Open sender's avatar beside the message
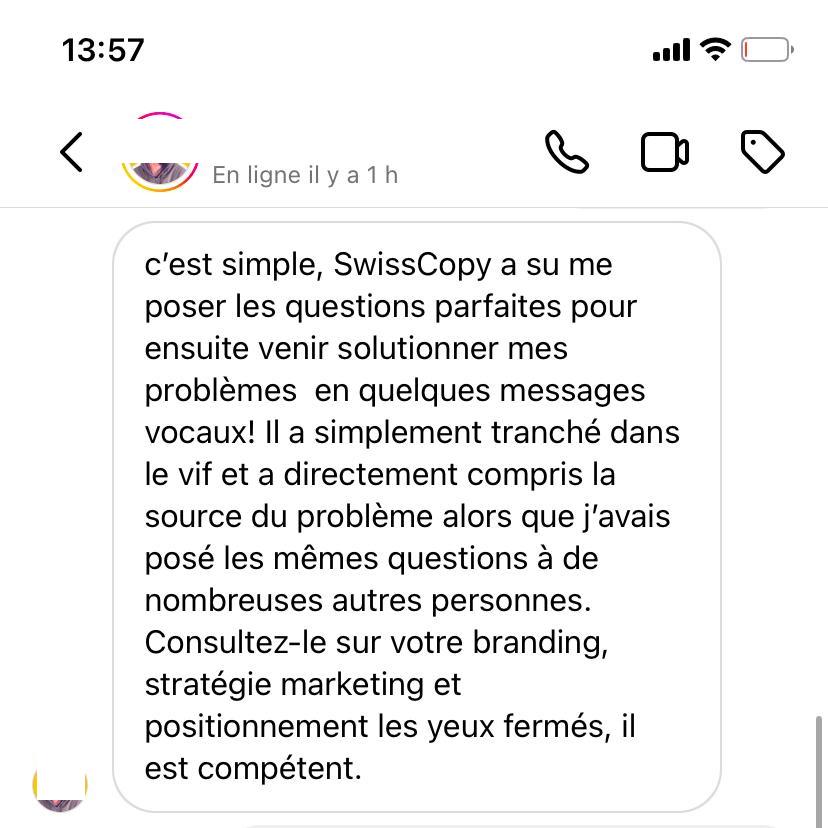Viewport: 828px width, 828px height. click(60, 786)
